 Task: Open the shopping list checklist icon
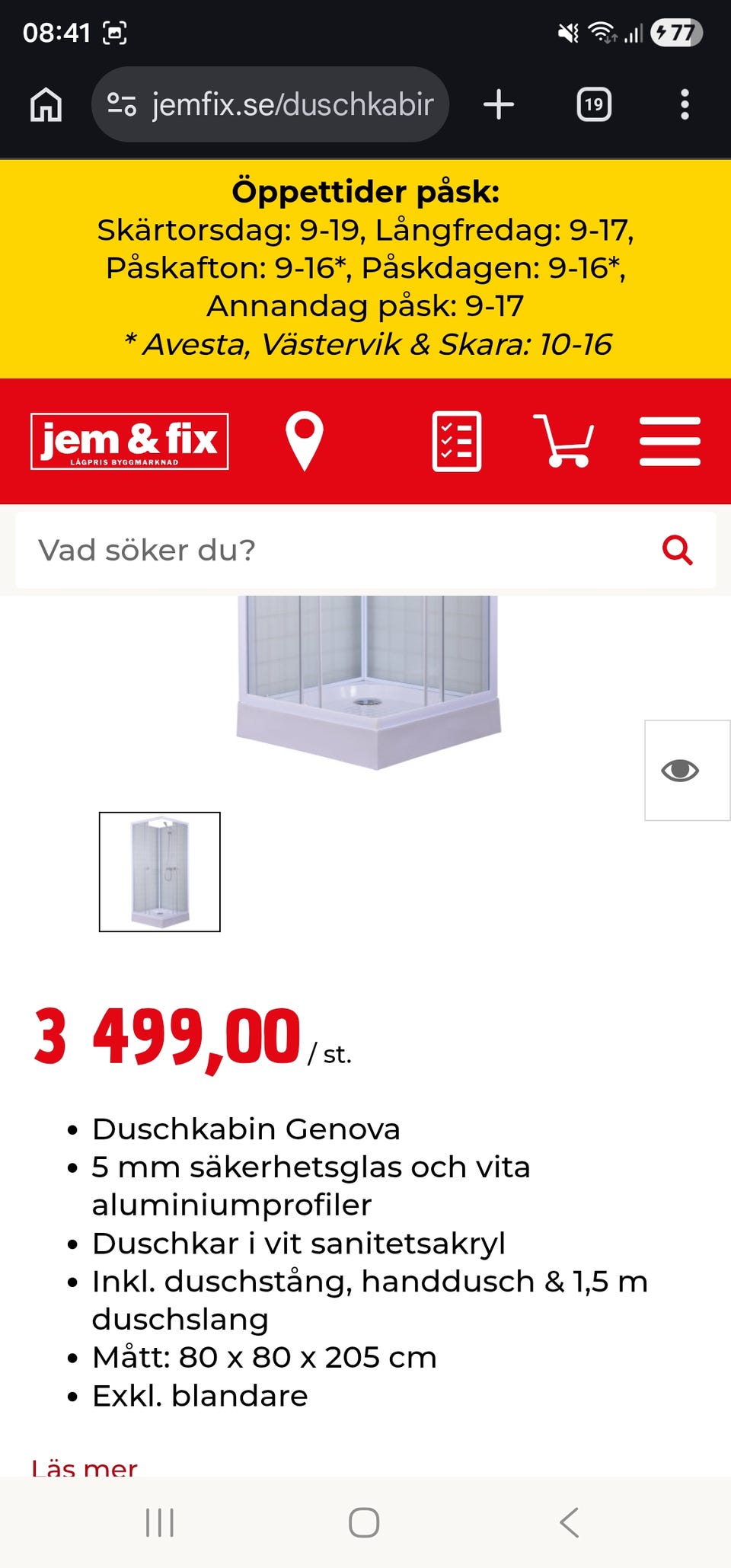coord(458,440)
